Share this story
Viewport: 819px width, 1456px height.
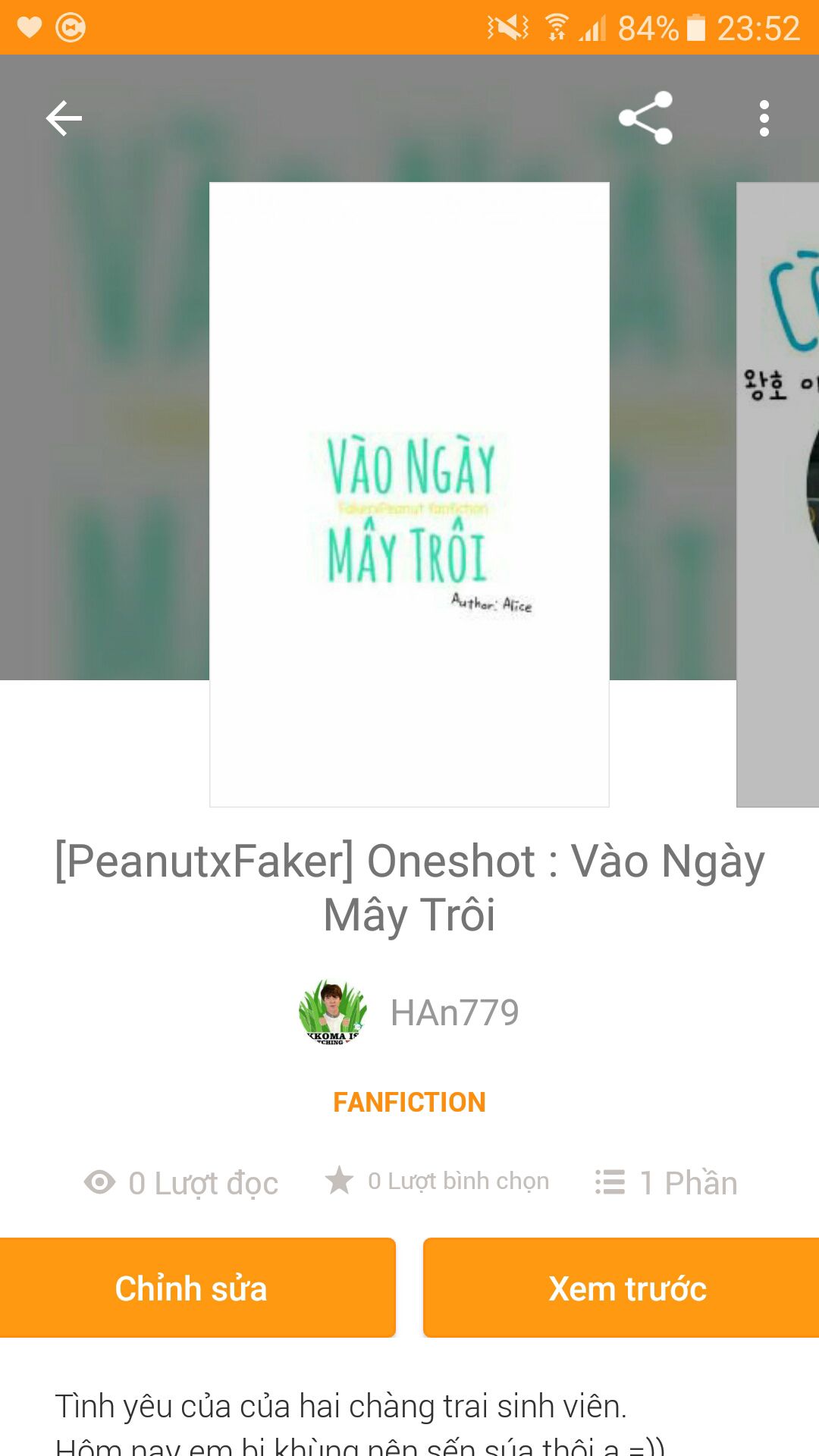click(645, 118)
